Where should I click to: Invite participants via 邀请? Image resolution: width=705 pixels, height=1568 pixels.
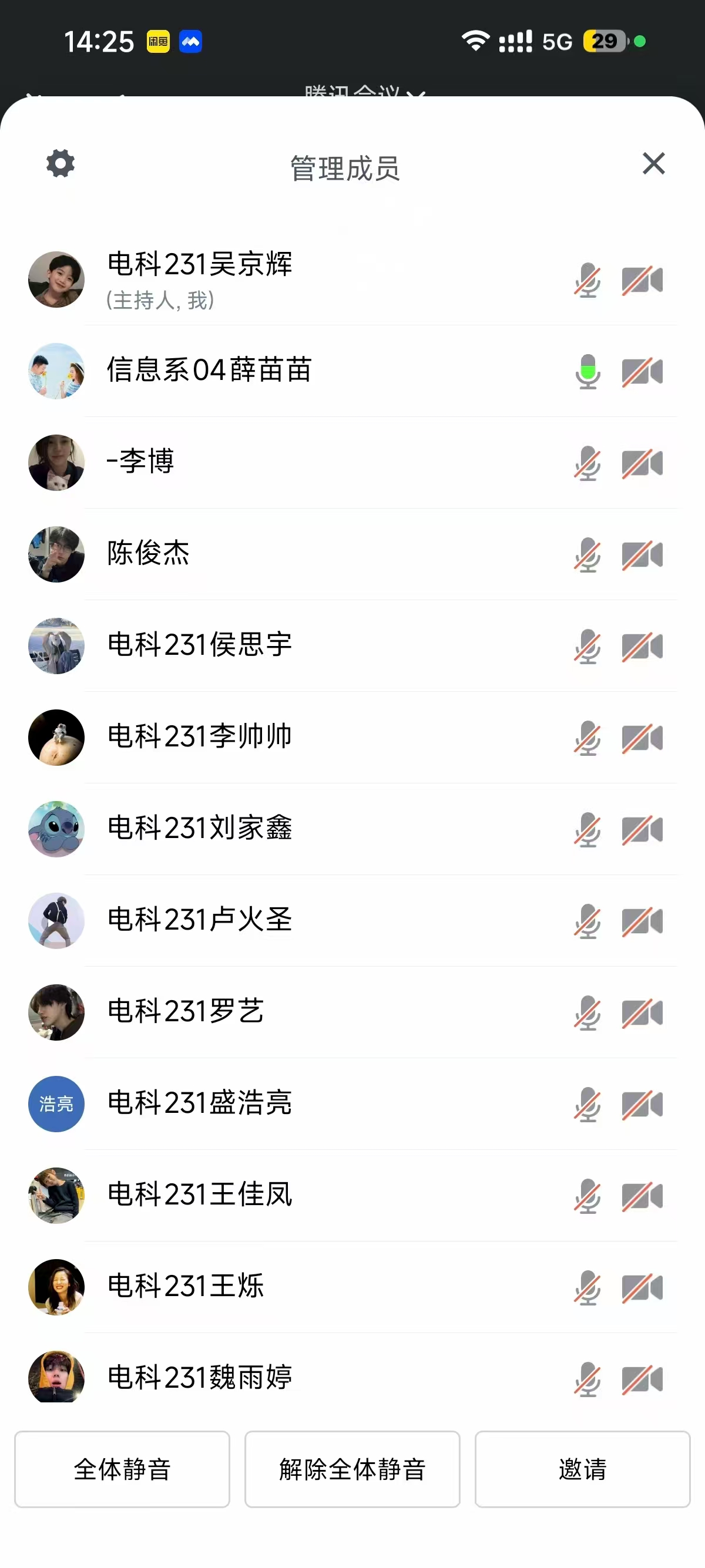(582, 1469)
